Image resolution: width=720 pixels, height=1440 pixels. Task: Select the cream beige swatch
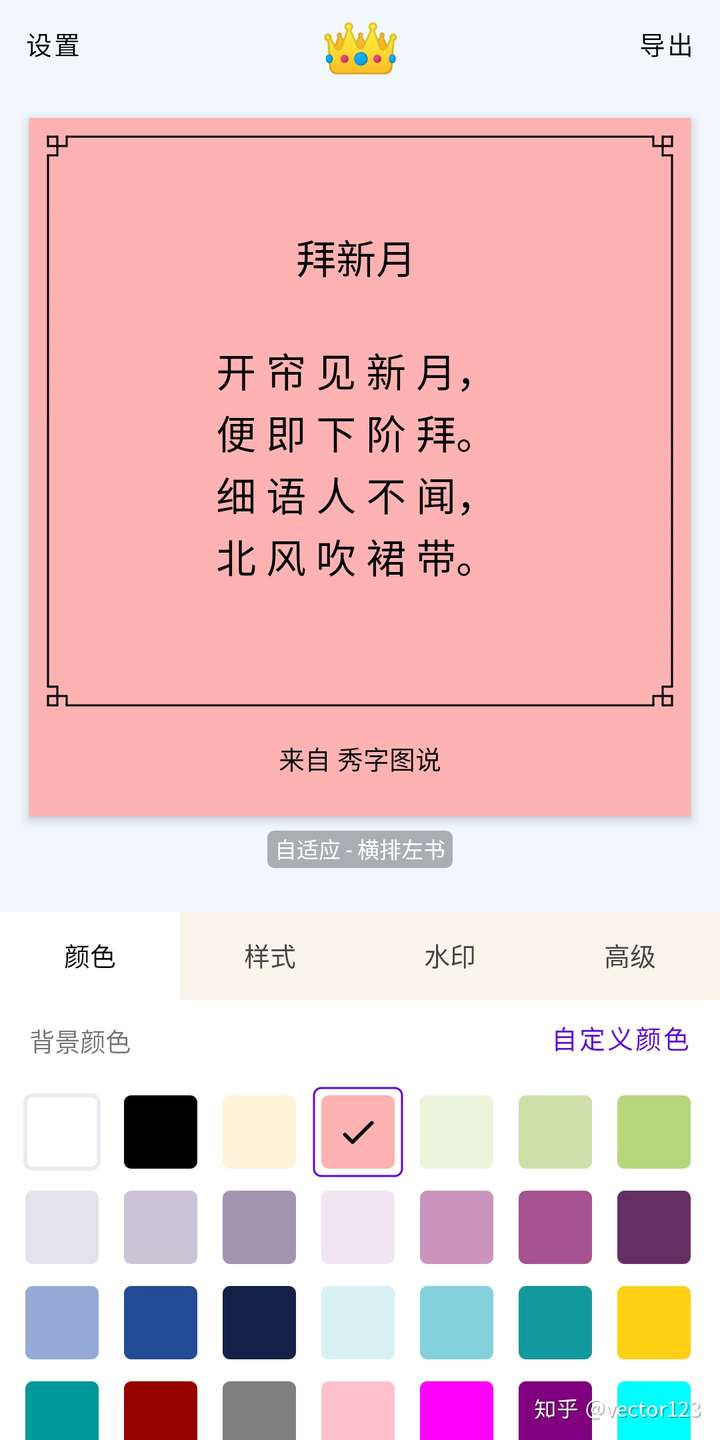259,1131
